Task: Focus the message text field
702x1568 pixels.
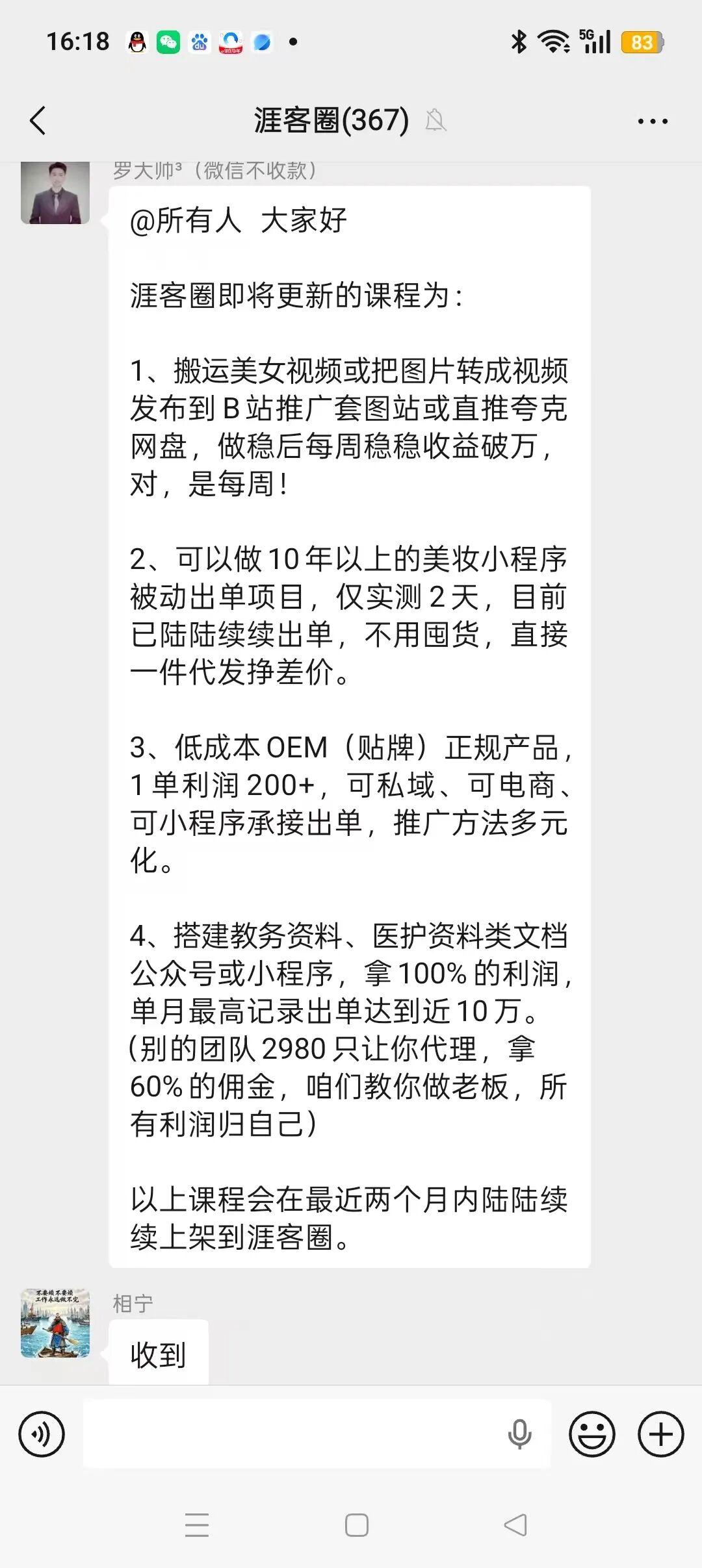Action: tap(292, 1434)
